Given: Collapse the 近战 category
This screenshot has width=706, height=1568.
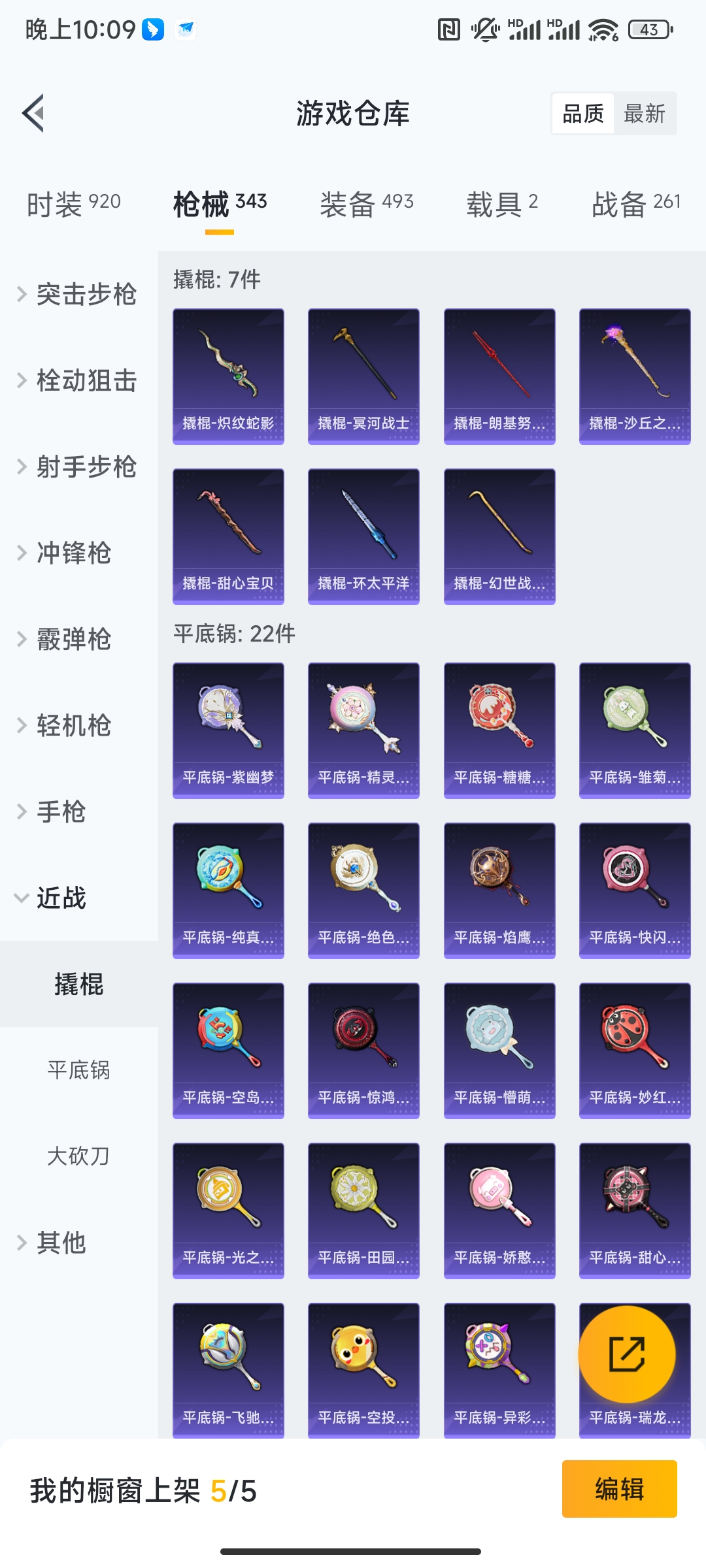Looking at the screenshot, I should [x=52, y=898].
